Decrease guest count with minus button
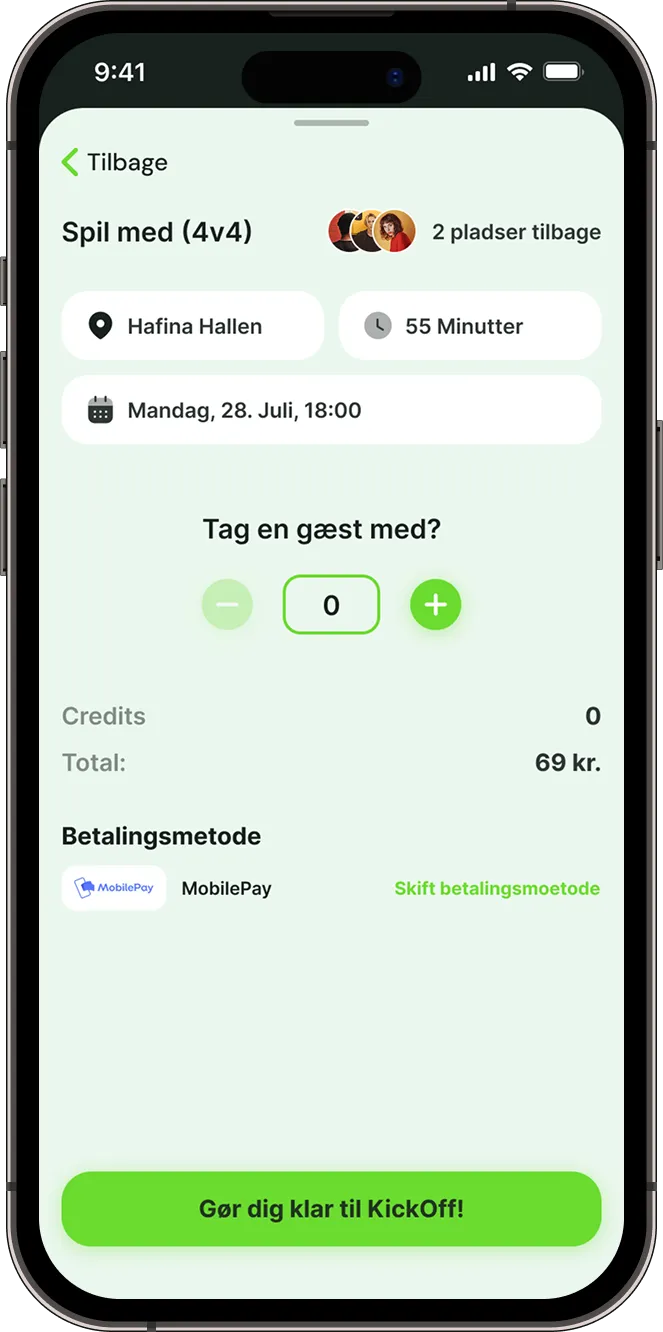Screen dimensions: 663x1332 tap(227, 605)
